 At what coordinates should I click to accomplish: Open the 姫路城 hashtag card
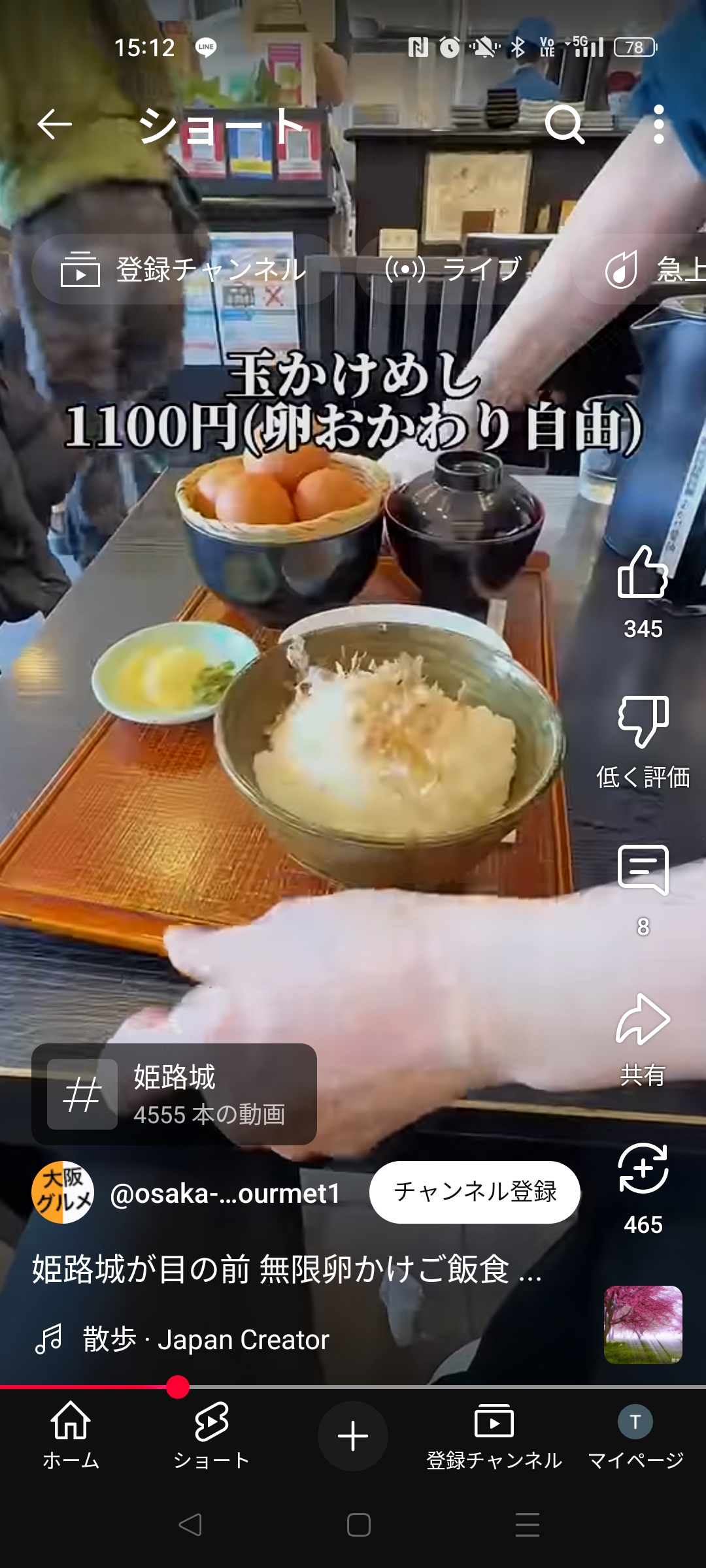coord(174,1094)
